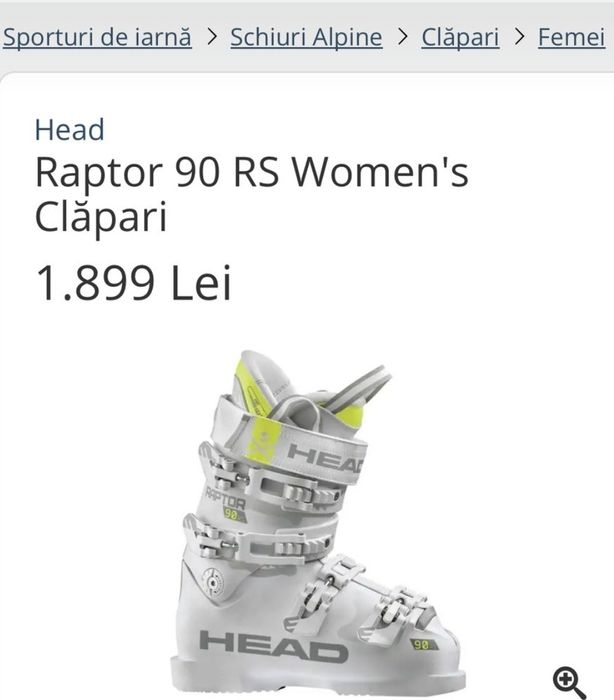
Task: Open the Head brand link
Action: click(69, 129)
